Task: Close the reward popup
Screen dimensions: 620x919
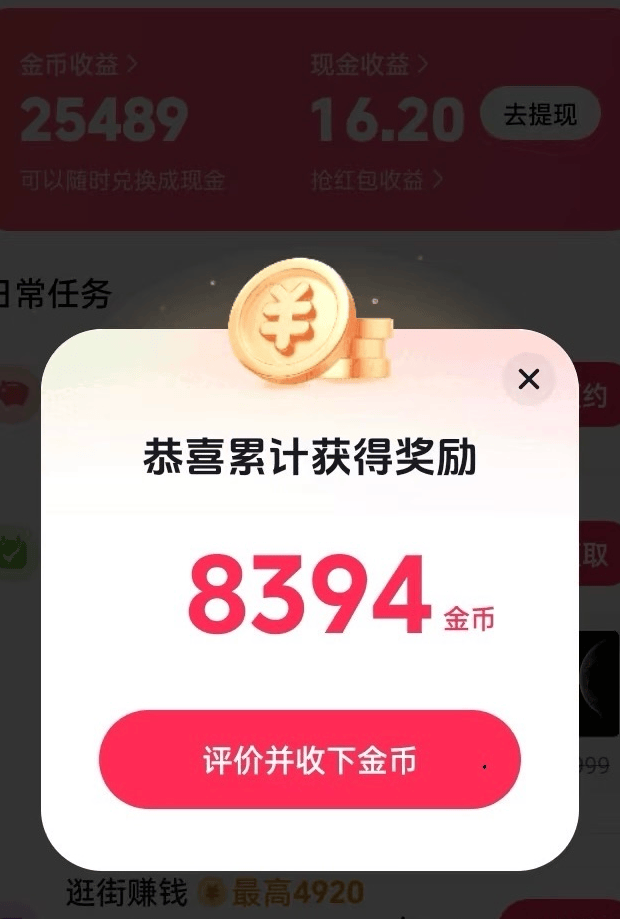Action: click(x=528, y=379)
